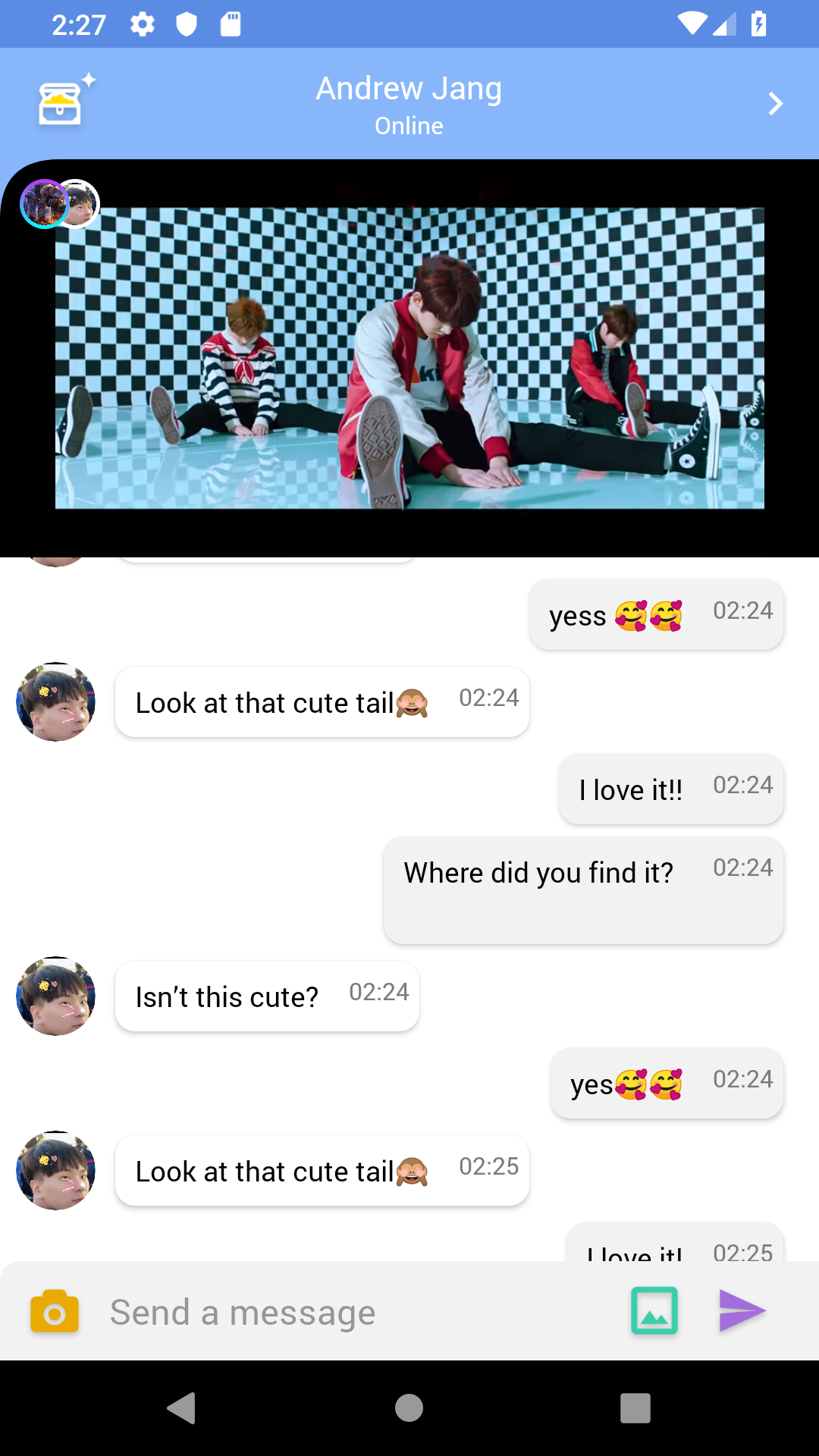The height and width of the screenshot is (1456, 819).
Task: Open Andrew Jang's profile chevron
Action: tap(775, 104)
